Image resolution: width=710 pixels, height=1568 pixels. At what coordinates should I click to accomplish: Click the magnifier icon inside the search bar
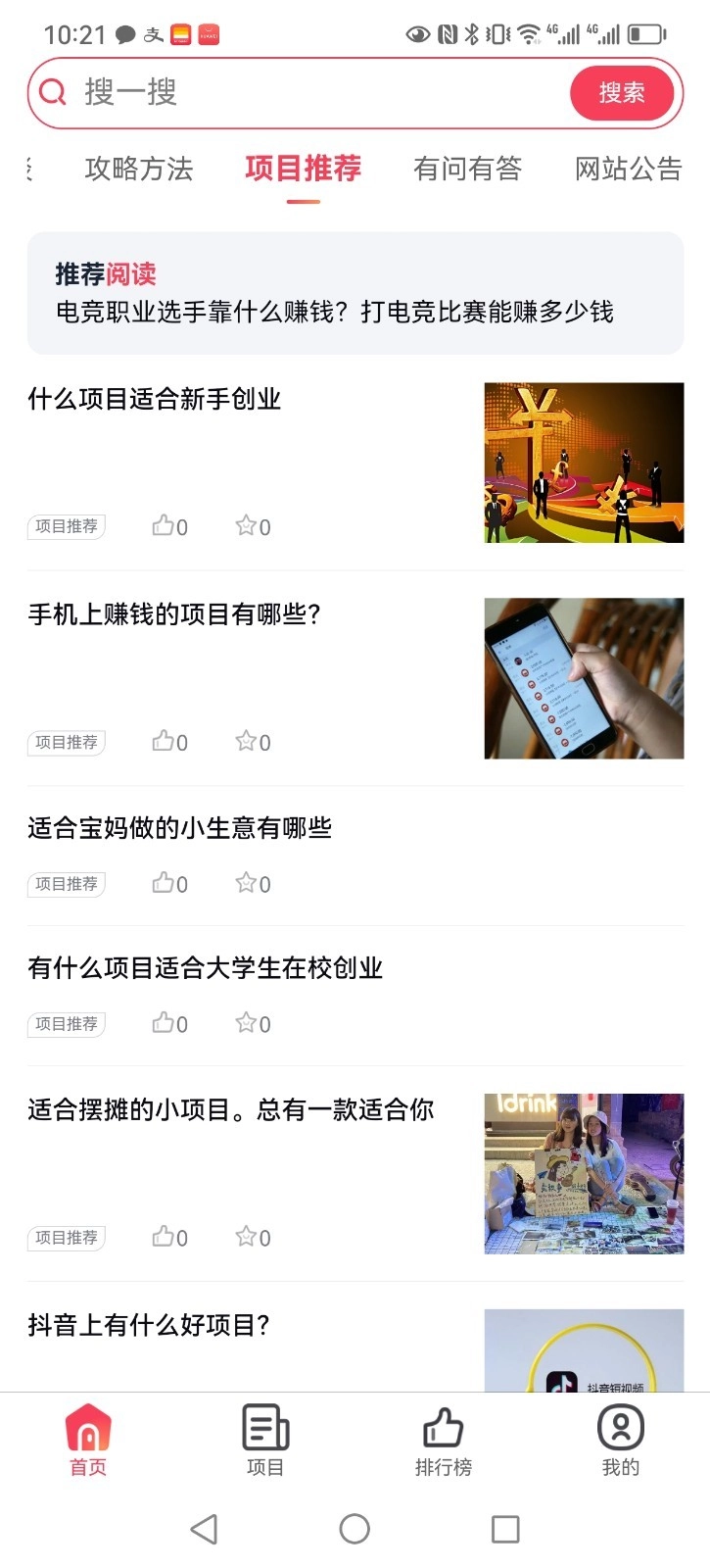[52, 92]
